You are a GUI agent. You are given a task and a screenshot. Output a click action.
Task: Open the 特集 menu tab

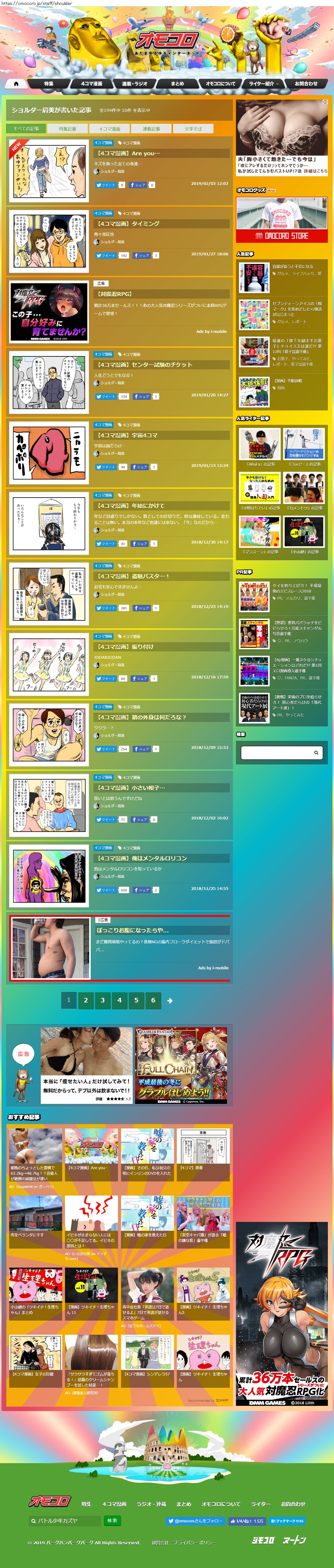tap(49, 83)
